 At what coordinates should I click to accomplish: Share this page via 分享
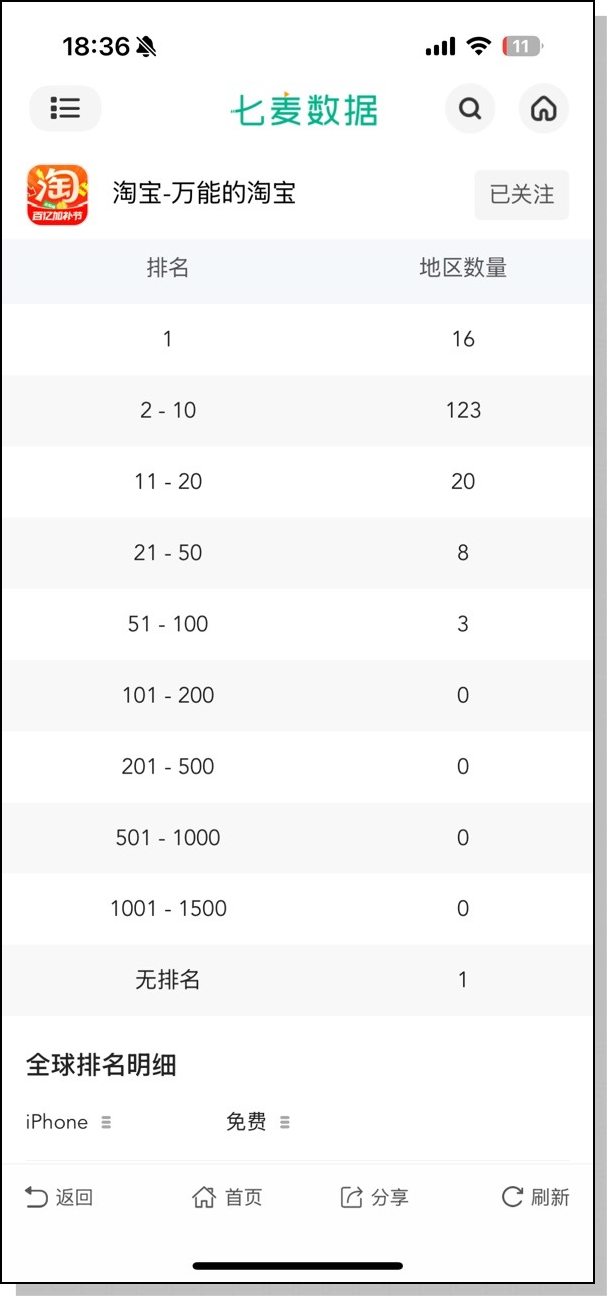tap(375, 1197)
